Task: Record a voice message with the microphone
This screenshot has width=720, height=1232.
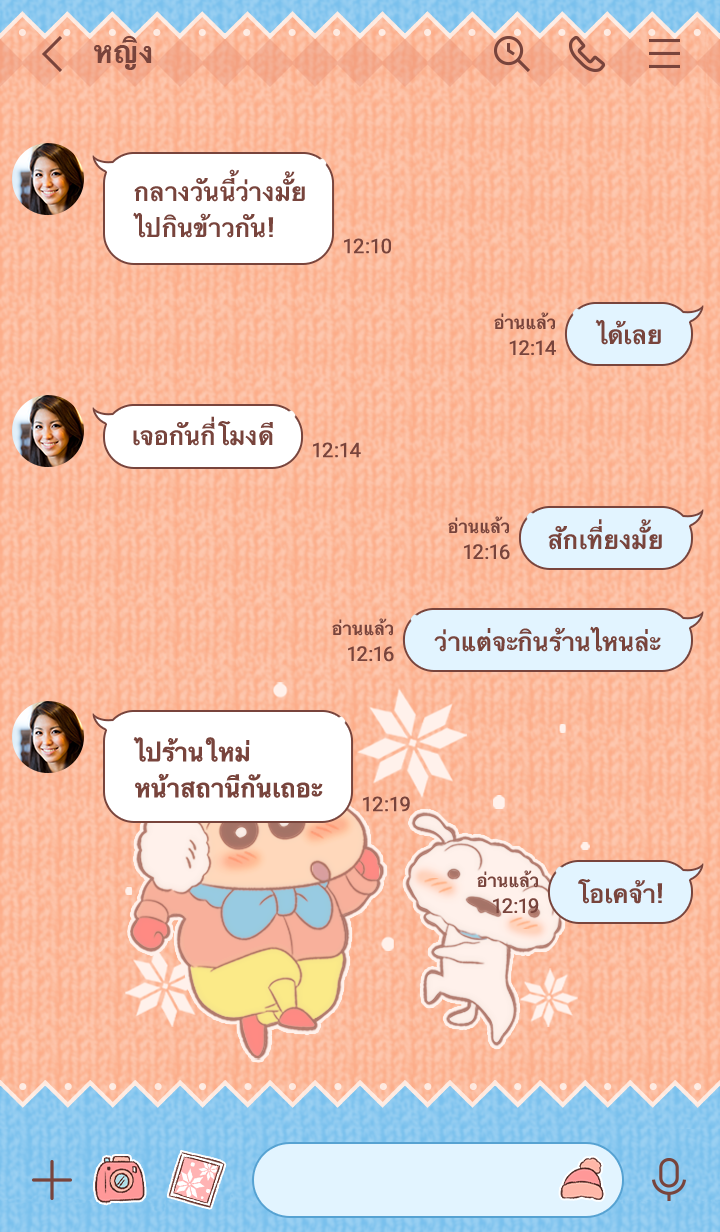Action: [x=668, y=1180]
